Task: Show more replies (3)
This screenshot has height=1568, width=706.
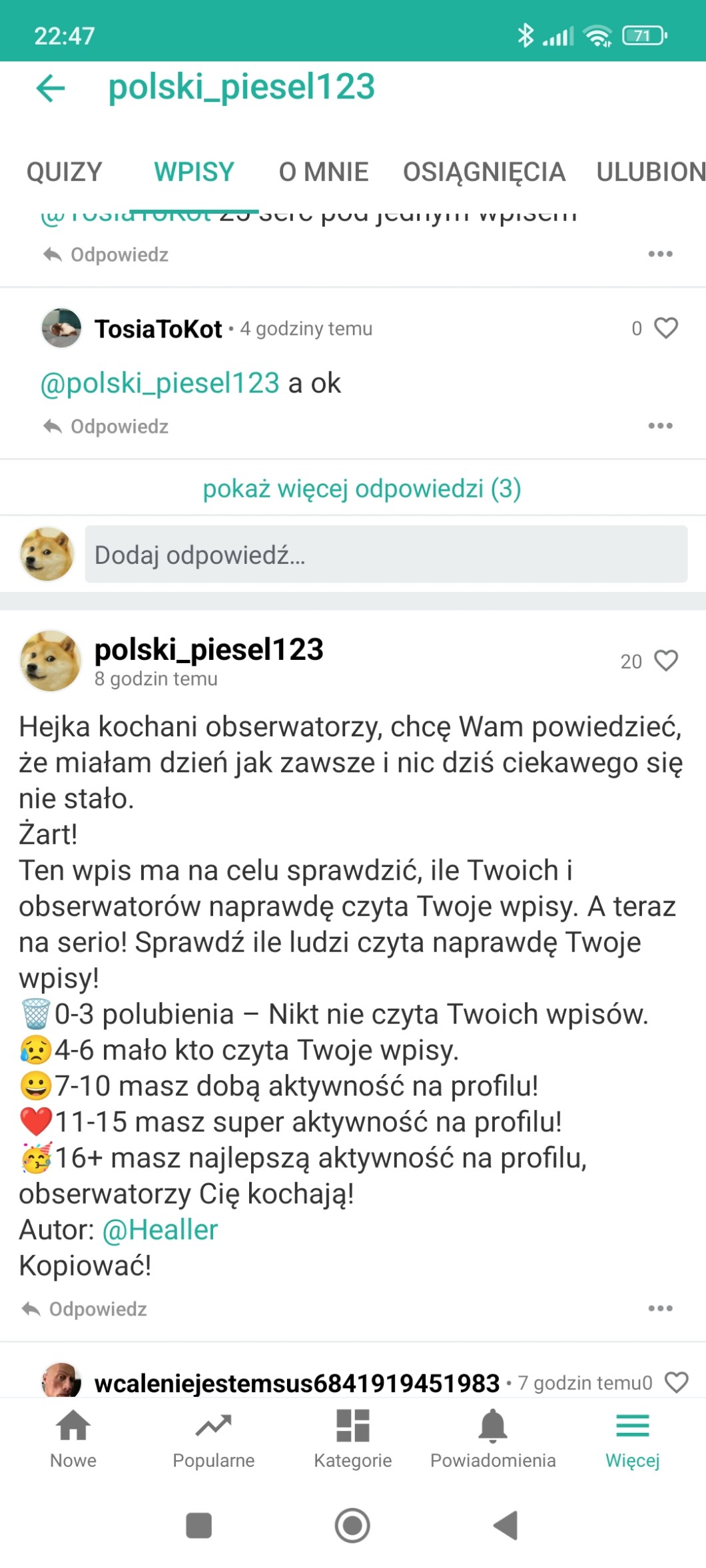Action: (x=362, y=489)
